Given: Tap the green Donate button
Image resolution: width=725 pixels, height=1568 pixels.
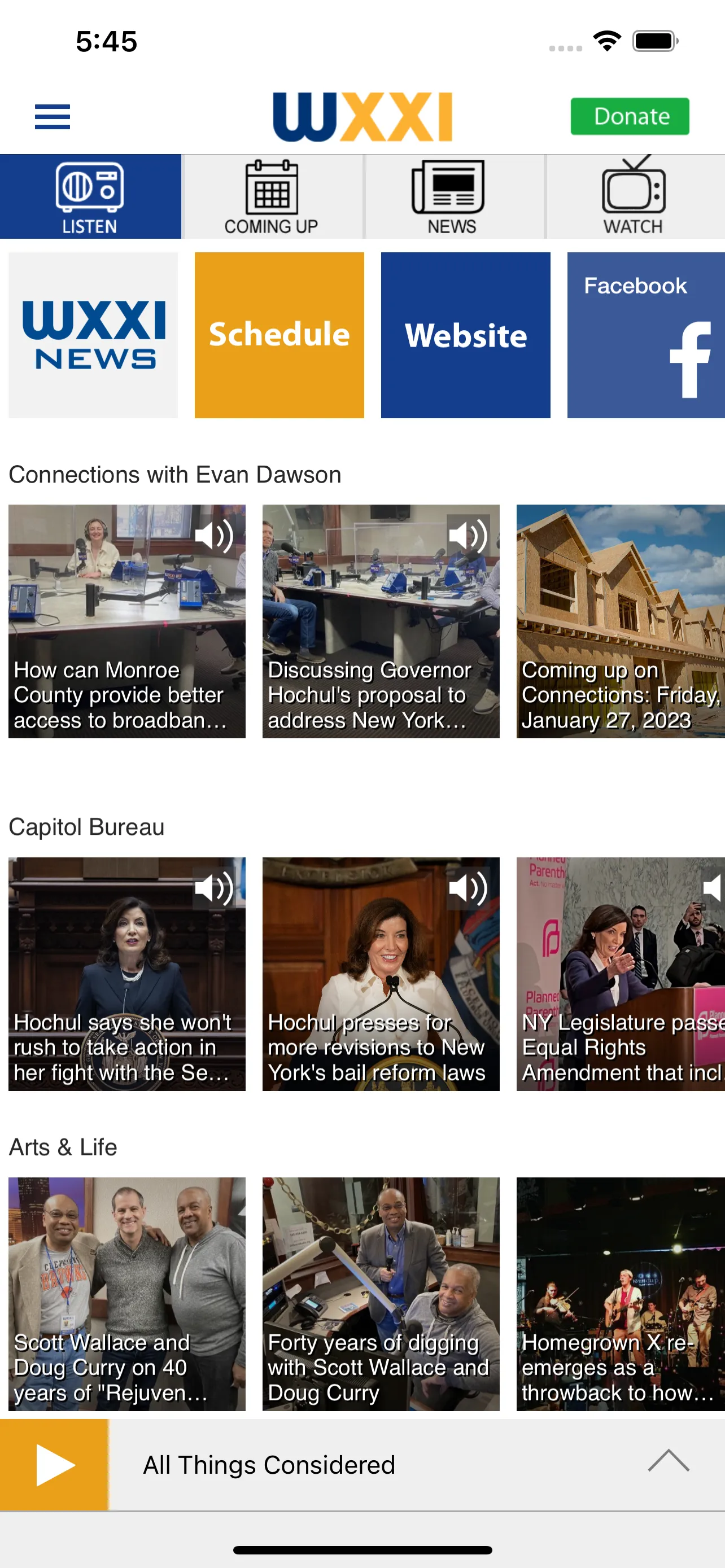Looking at the screenshot, I should (x=630, y=116).
